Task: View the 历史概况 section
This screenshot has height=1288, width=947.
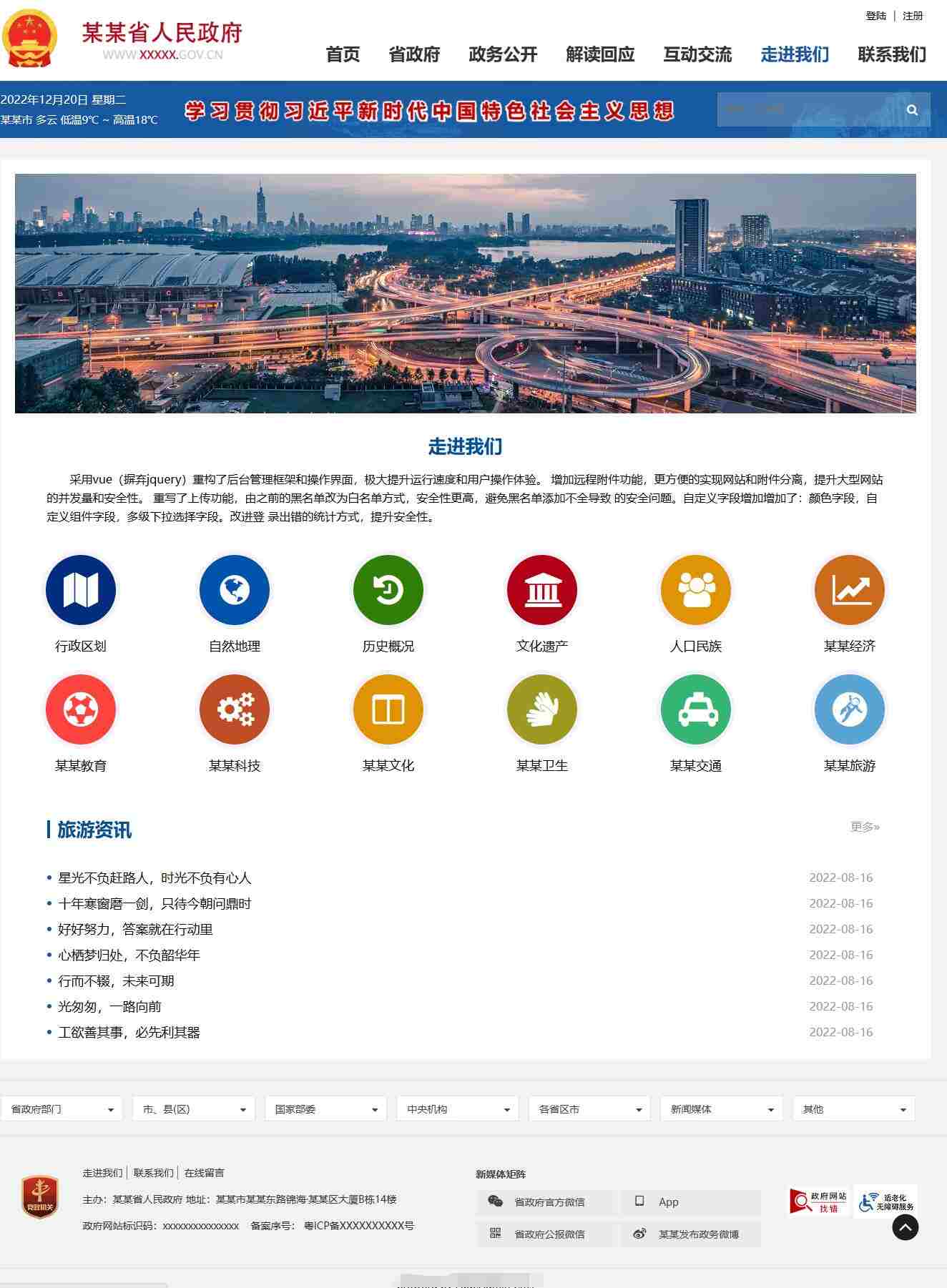Action: point(388,590)
